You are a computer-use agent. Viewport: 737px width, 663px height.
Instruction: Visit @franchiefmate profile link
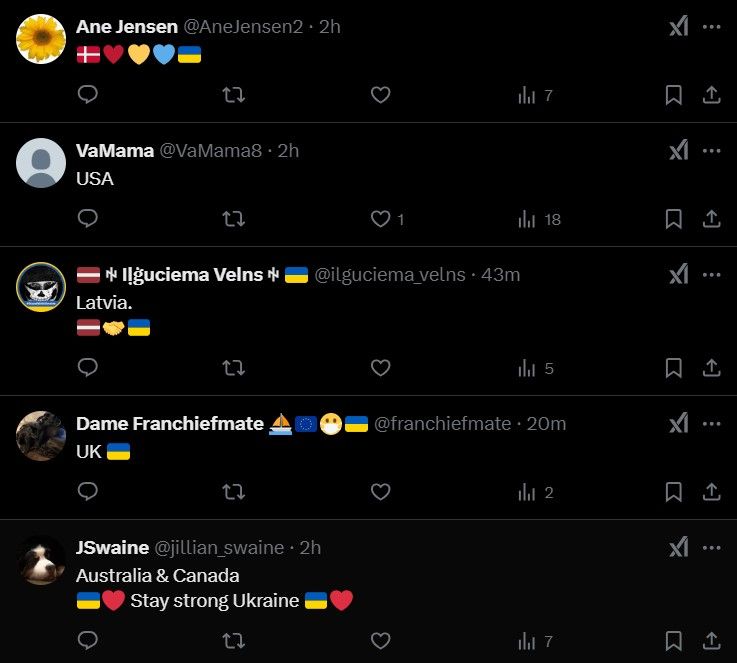coord(442,424)
